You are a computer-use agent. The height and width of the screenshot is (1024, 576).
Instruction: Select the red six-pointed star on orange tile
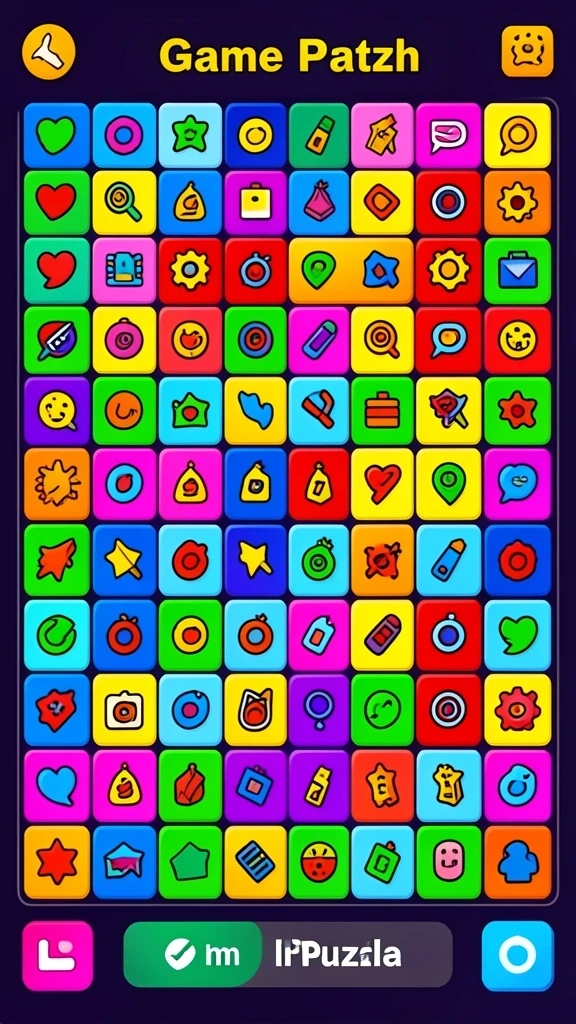(57, 862)
